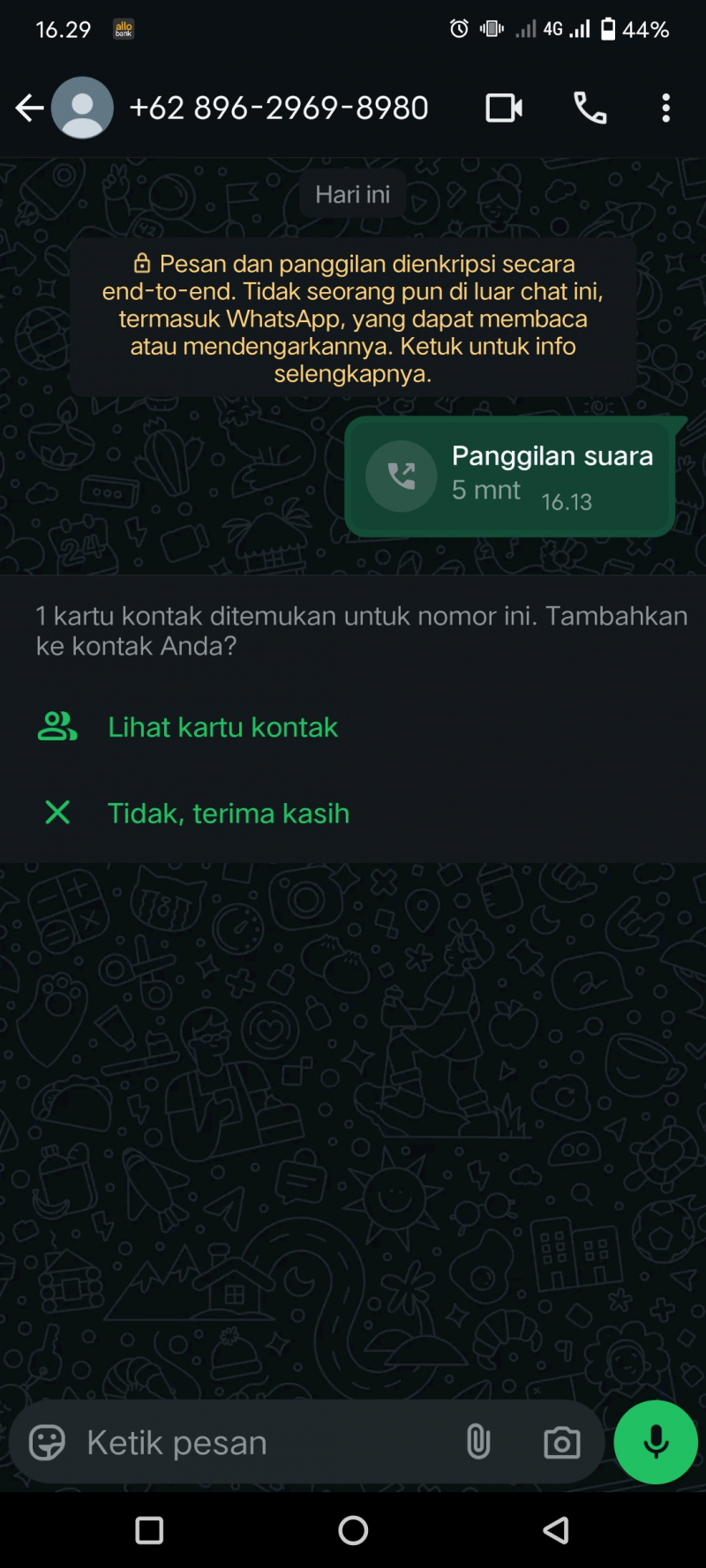
Task: Open the camera from message bar
Action: tap(561, 1443)
